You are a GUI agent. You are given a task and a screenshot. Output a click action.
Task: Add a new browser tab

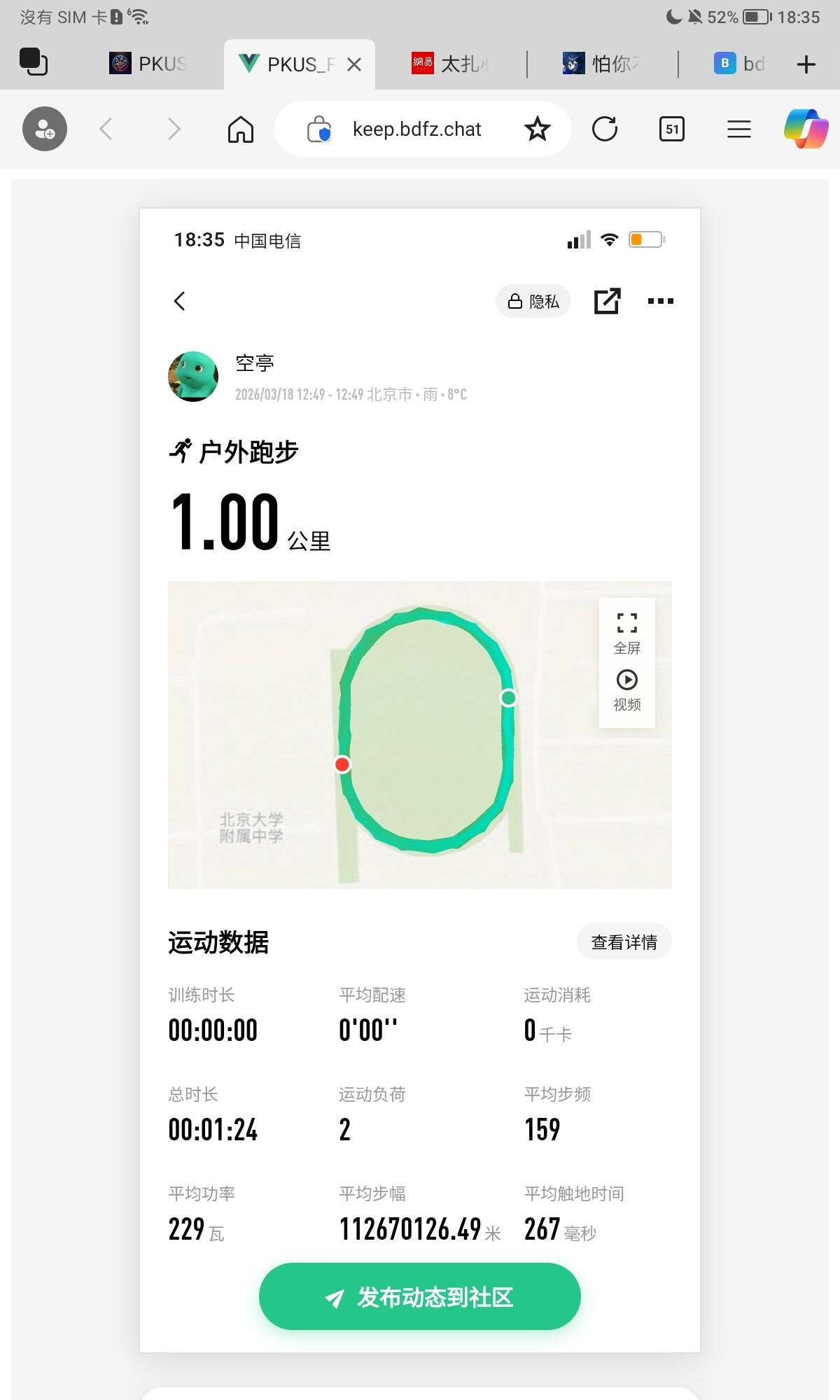806,64
